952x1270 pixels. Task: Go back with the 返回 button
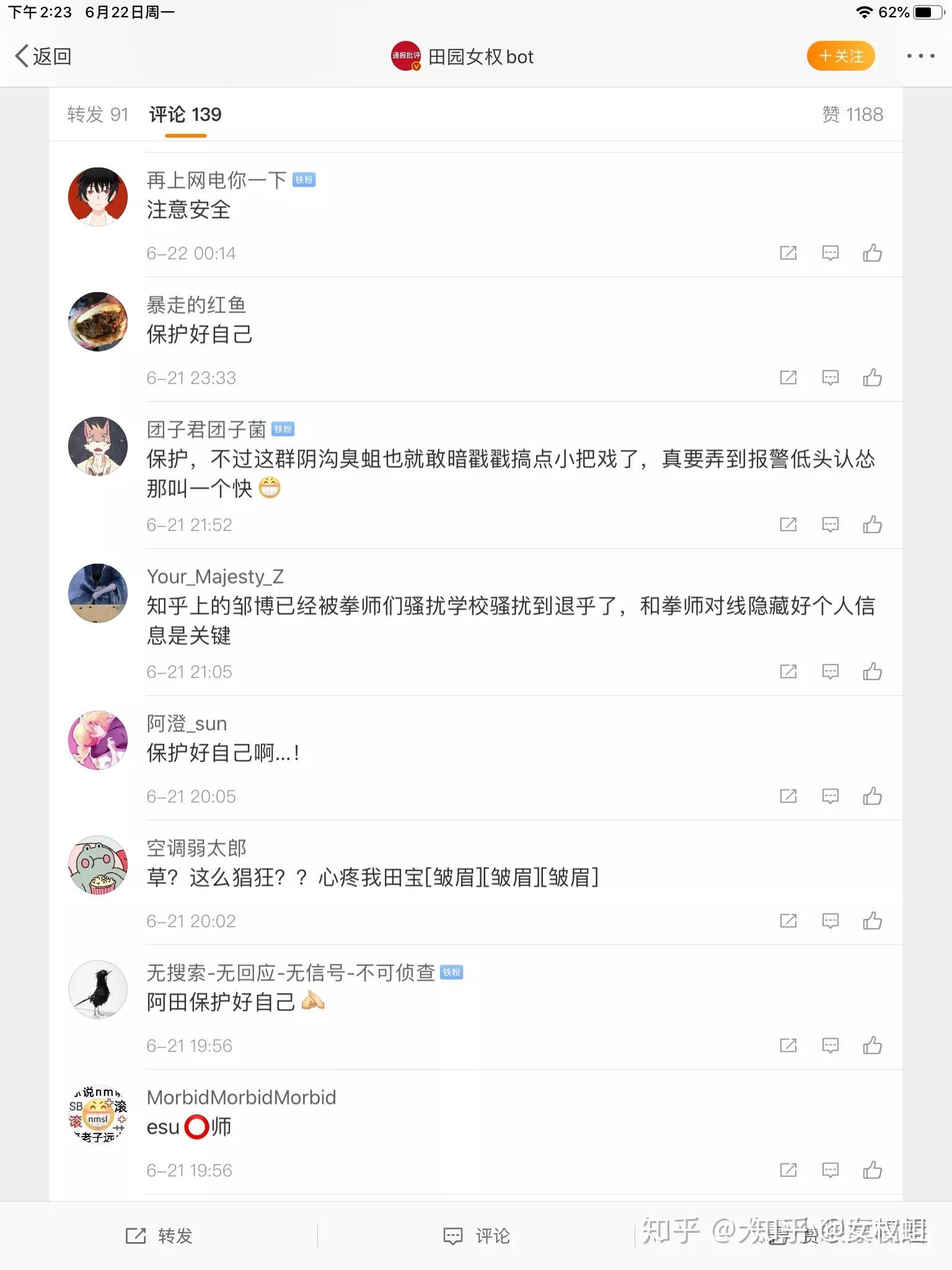(43, 56)
